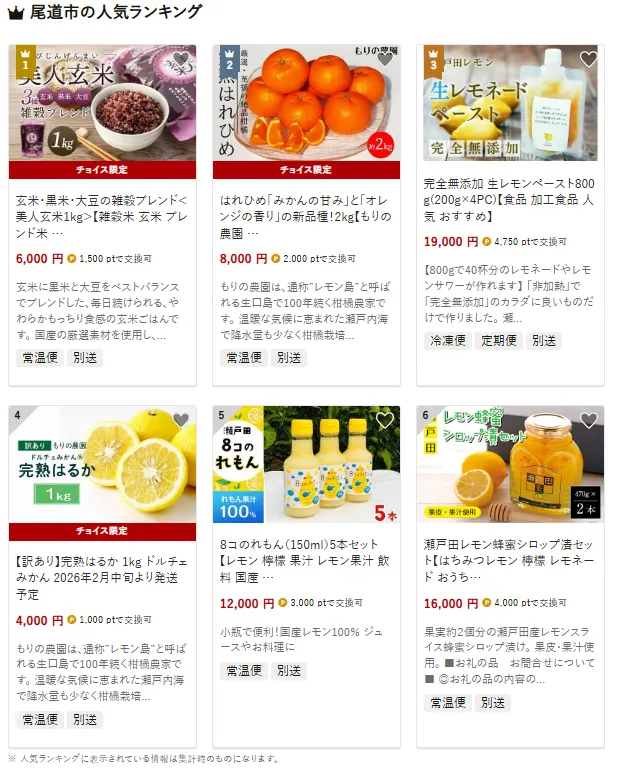This screenshot has height=777, width=630.
Task: Favorite the 完熟はるか item
Action: point(181,420)
